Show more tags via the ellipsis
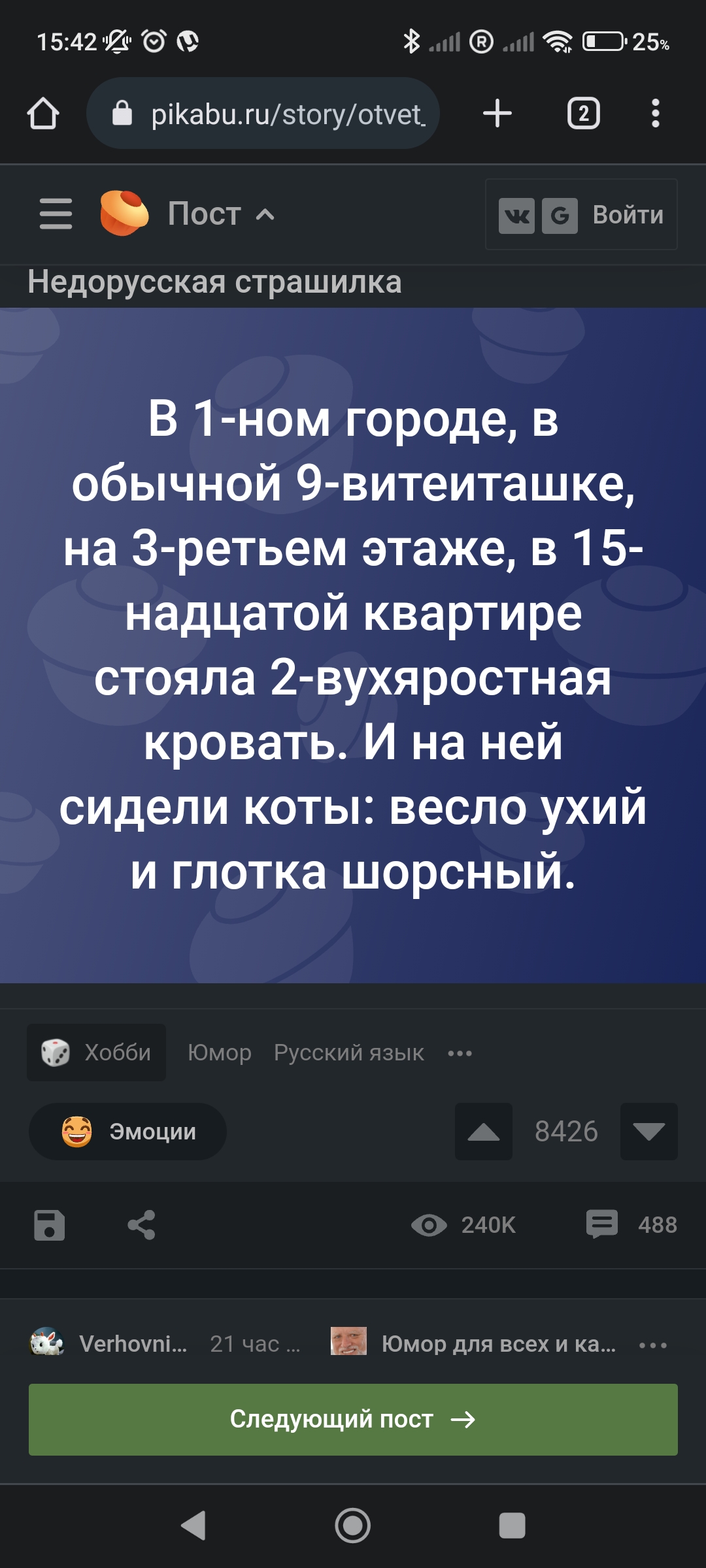 click(460, 1053)
